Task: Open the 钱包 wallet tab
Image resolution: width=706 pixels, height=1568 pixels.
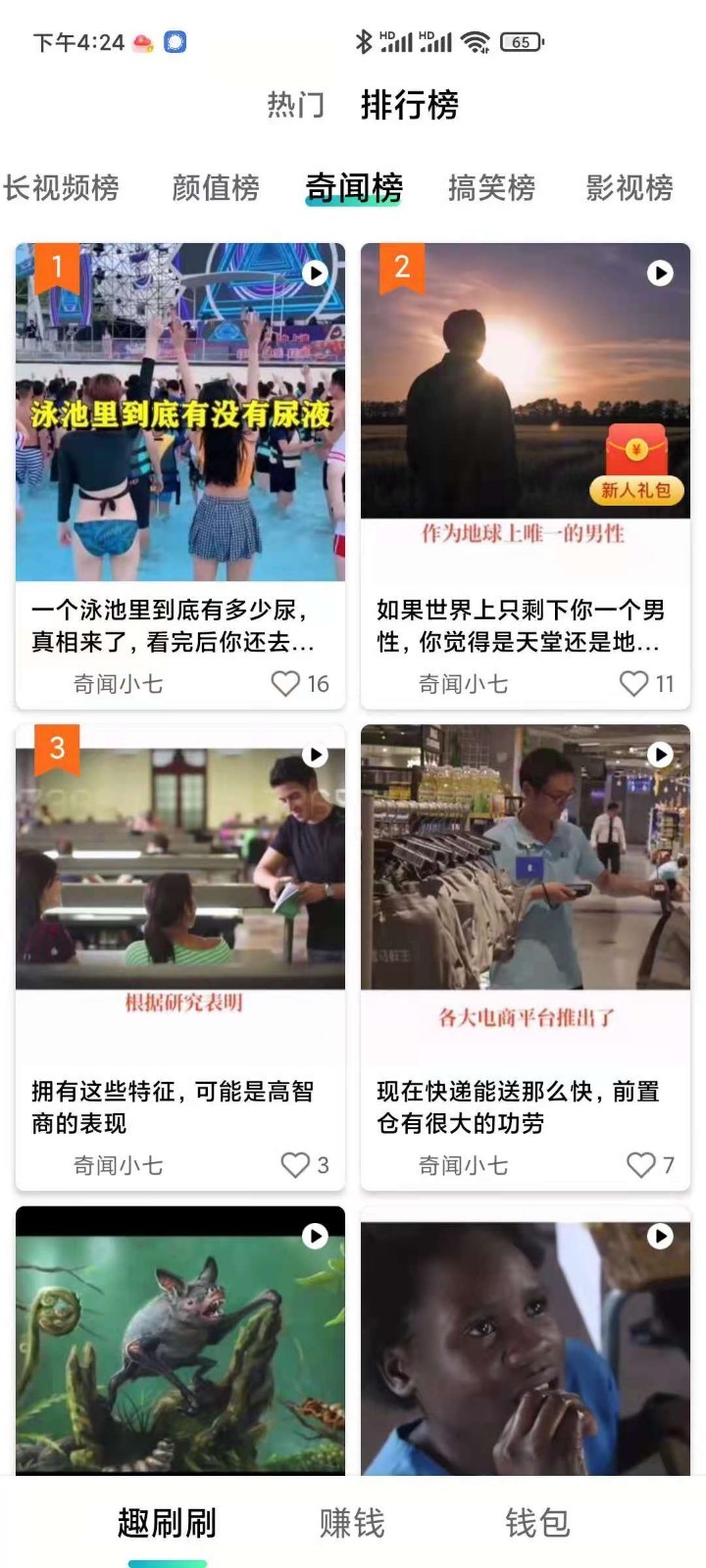Action: [536, 1523]
